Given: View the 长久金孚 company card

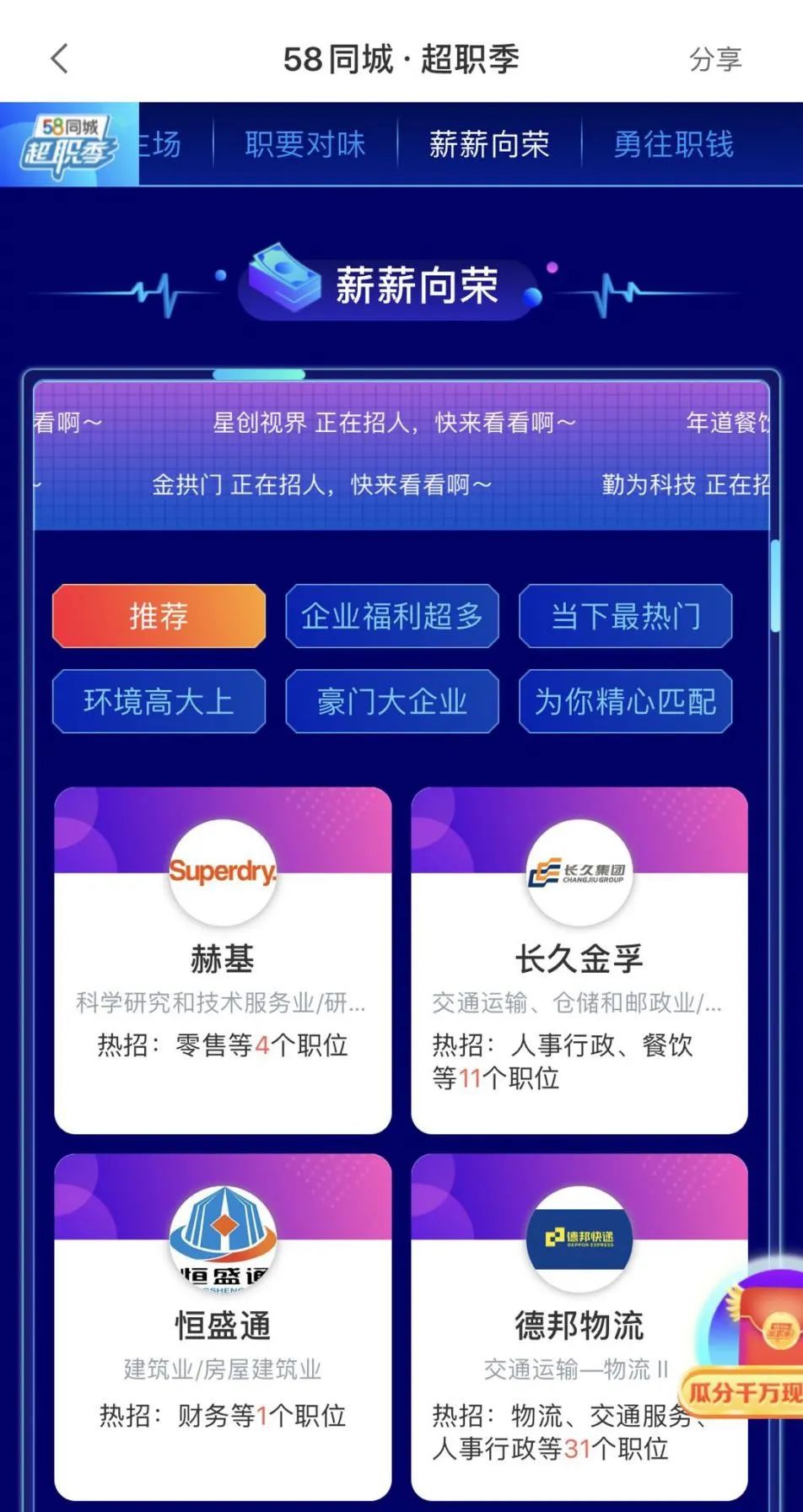Looking at the screenshot, I should point(579,960).
